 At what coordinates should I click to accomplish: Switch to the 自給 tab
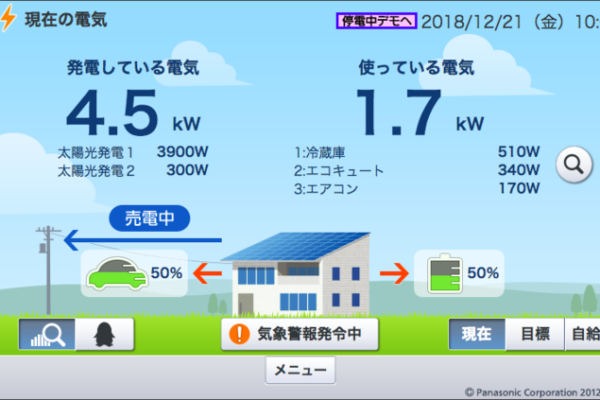coord(583,334)
